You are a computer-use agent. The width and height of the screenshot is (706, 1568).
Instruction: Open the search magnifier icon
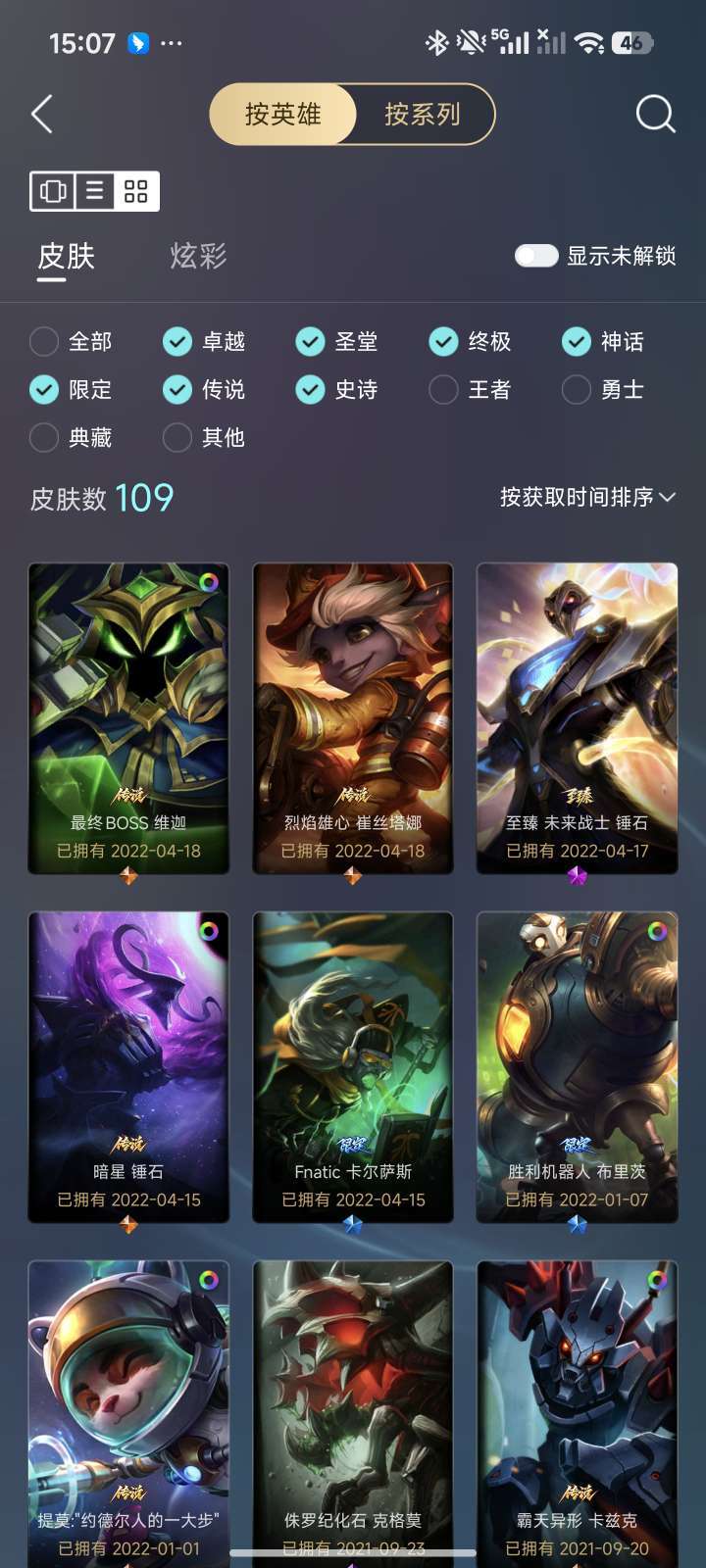655,115
